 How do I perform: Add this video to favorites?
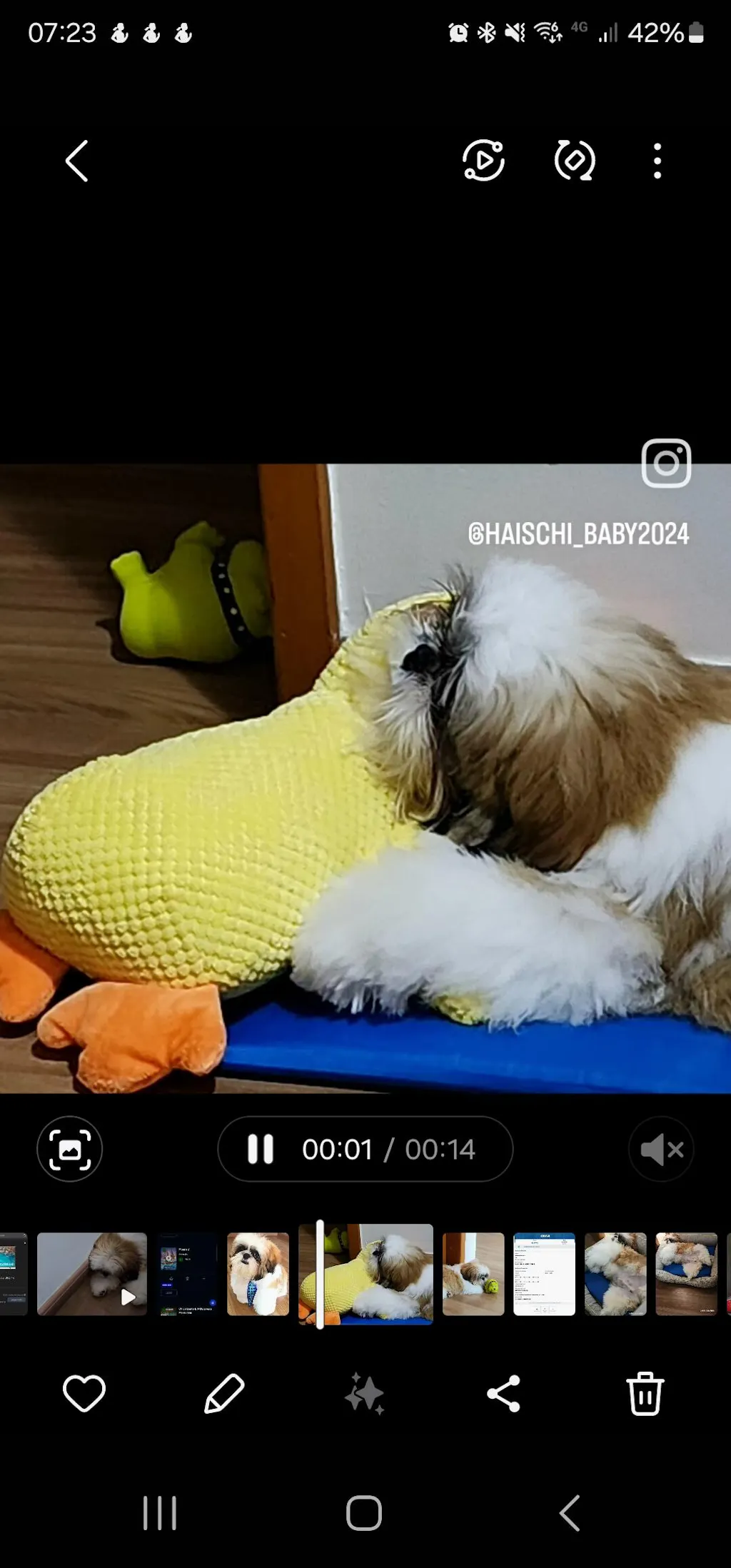pos(84,1393)
